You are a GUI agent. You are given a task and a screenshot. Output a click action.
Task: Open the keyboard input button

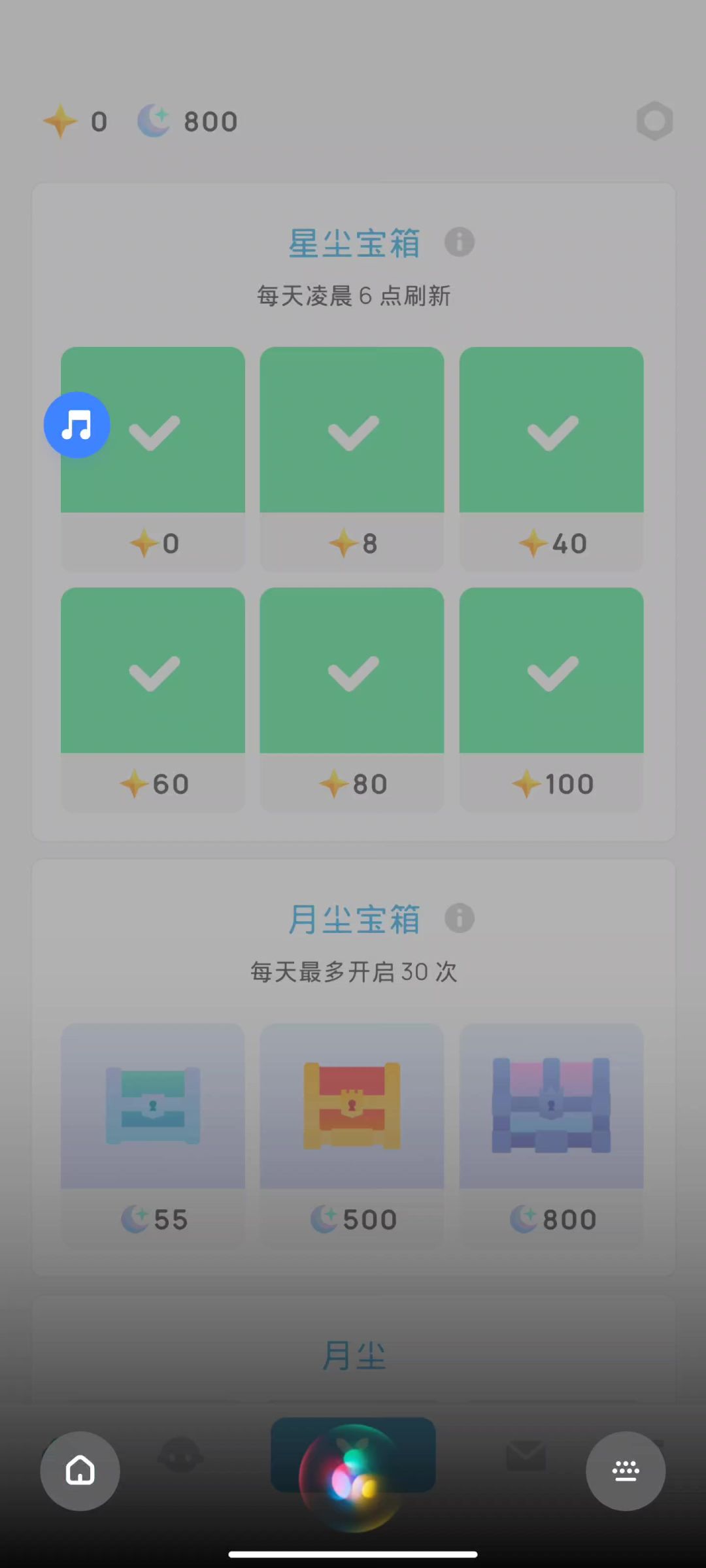(626, 1471)
